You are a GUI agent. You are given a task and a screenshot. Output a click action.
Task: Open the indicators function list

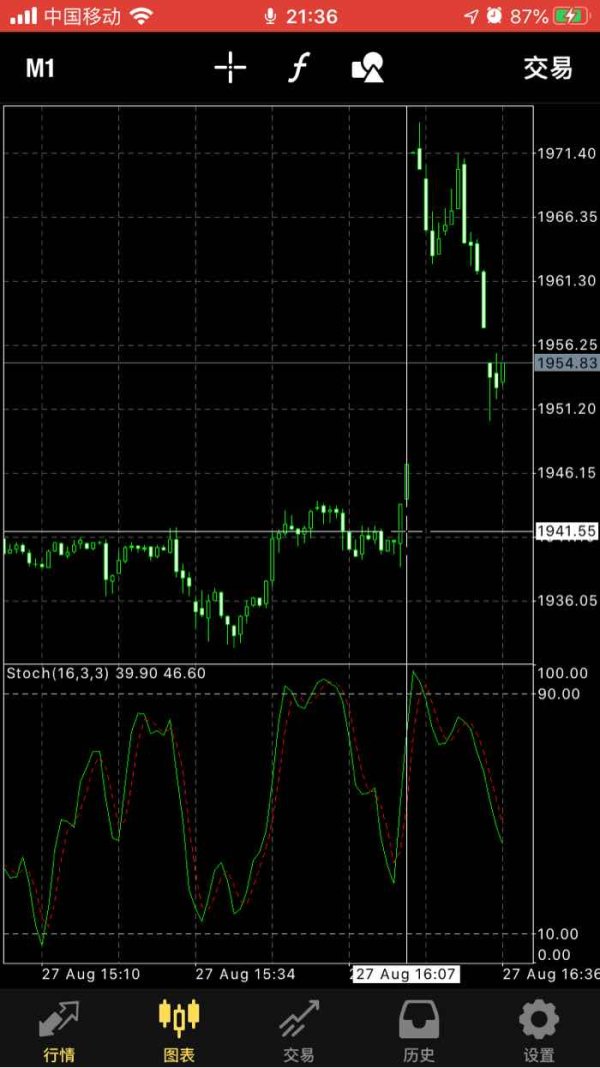[298, 68]
